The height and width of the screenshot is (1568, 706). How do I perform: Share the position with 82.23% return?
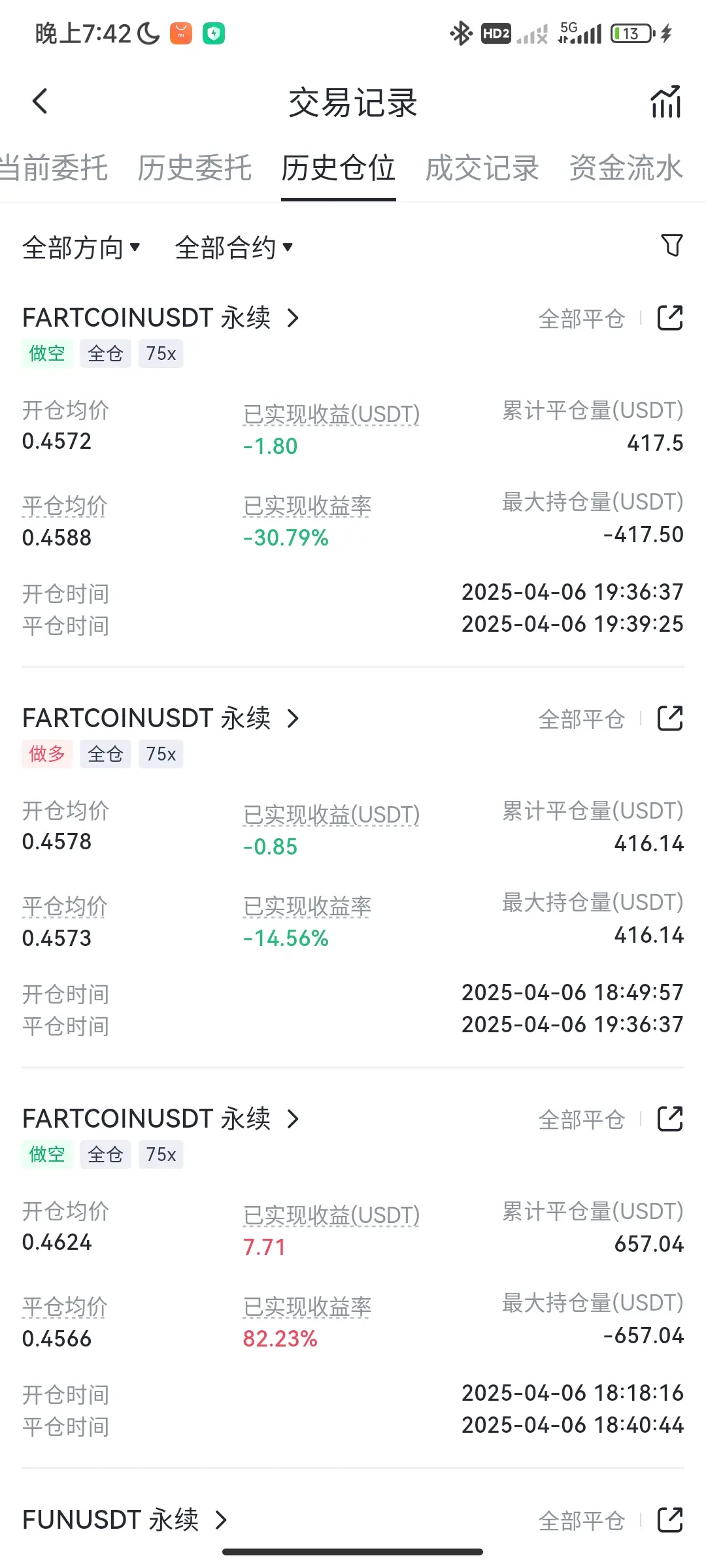point(670,1119)
